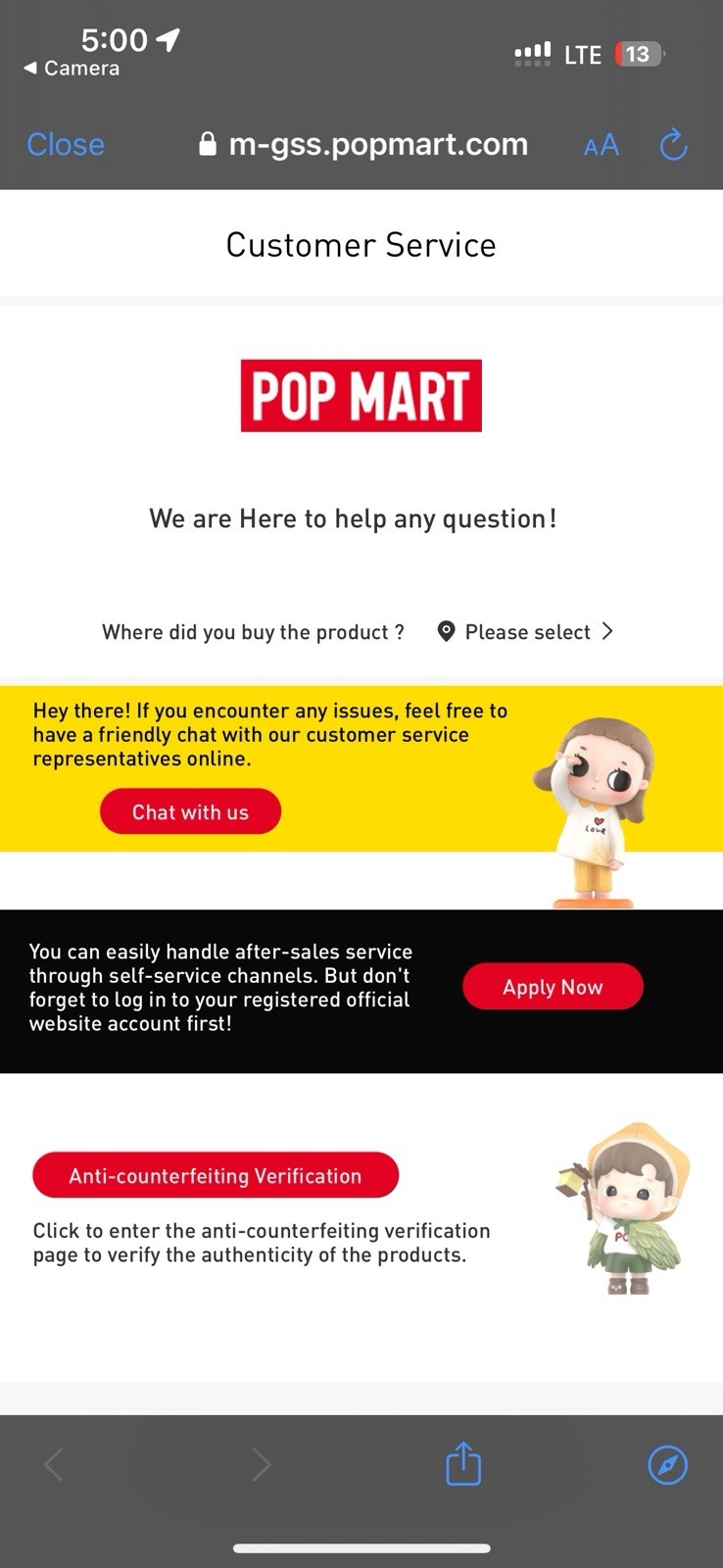
Task: Return to Camera app from status bar
Action: (71, 69)
